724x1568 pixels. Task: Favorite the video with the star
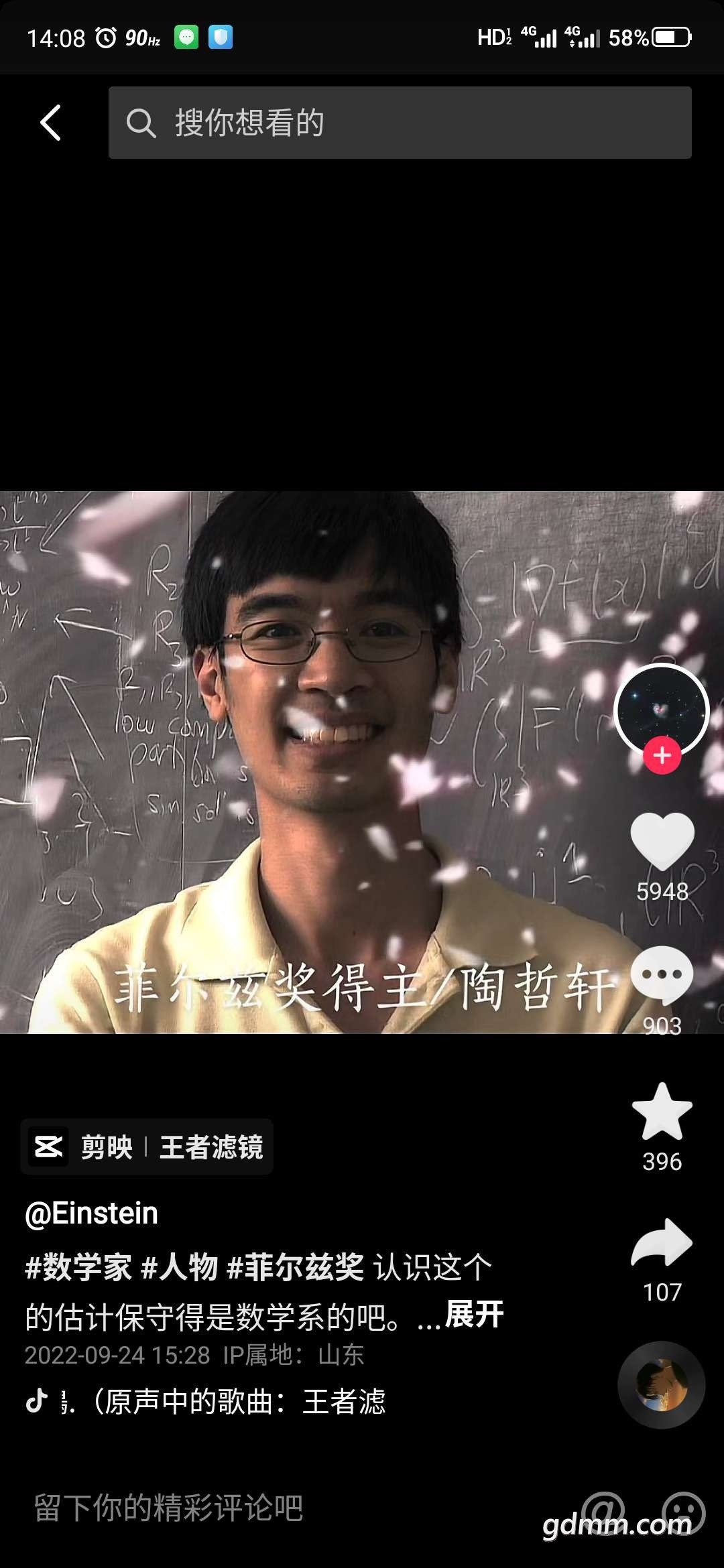pyautogui.click(x=662, y=1113)
